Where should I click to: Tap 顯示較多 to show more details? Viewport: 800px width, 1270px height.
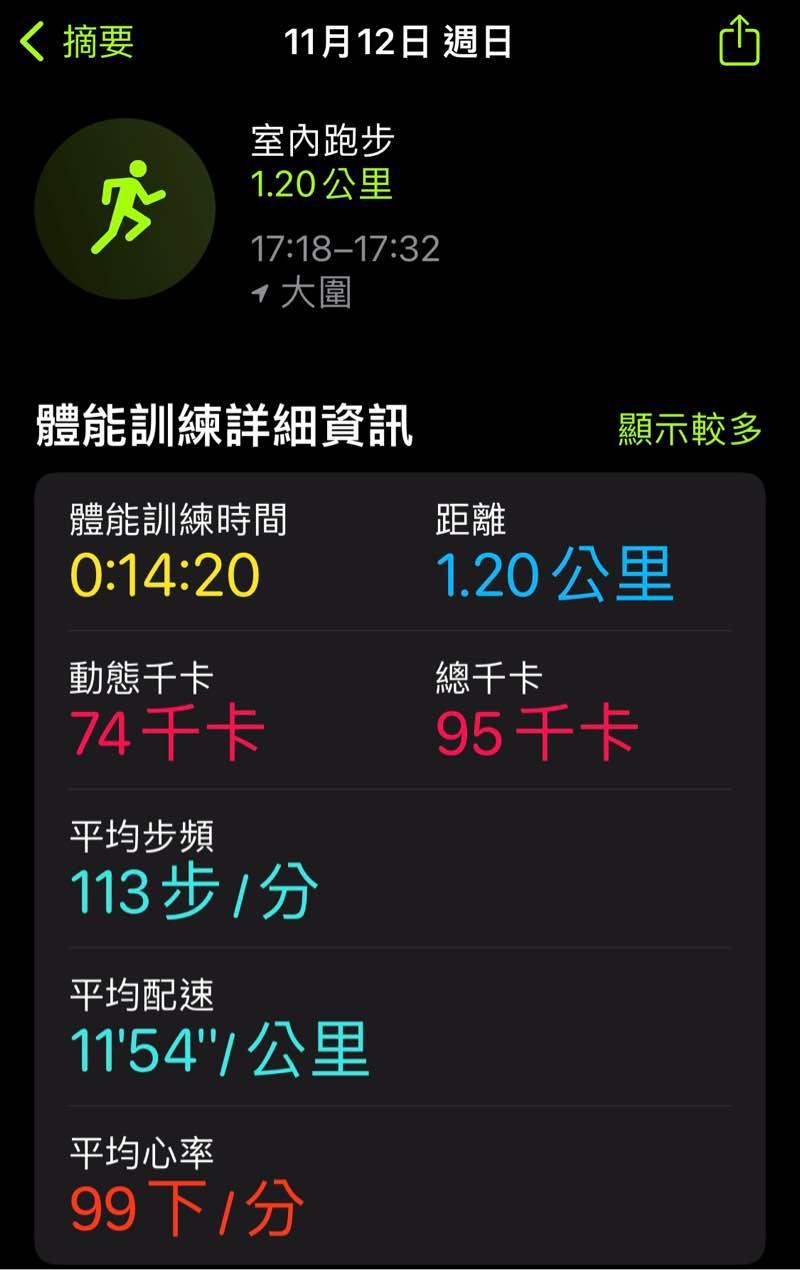690,429
